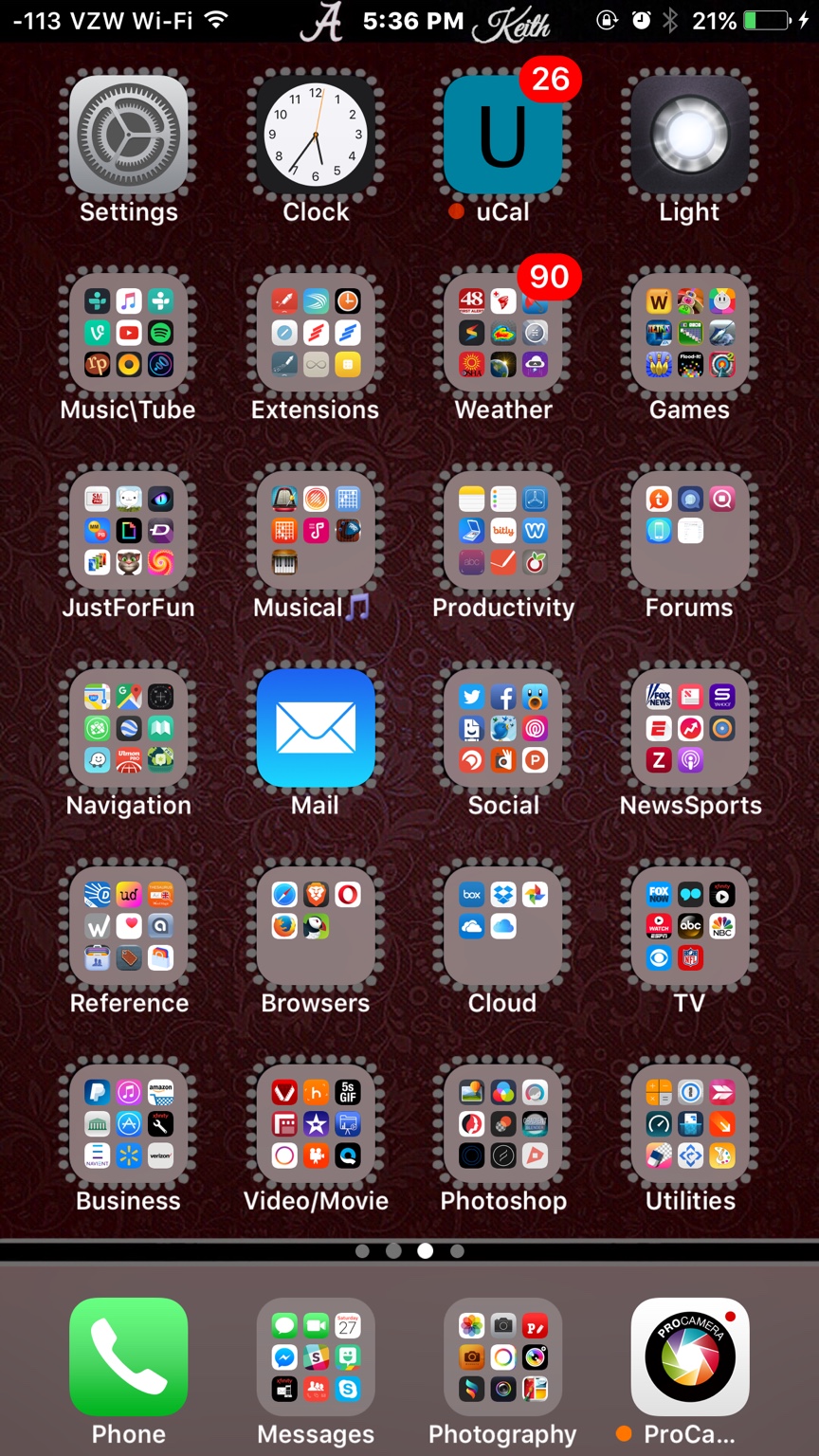Open the Weather folder

(502, 334)
